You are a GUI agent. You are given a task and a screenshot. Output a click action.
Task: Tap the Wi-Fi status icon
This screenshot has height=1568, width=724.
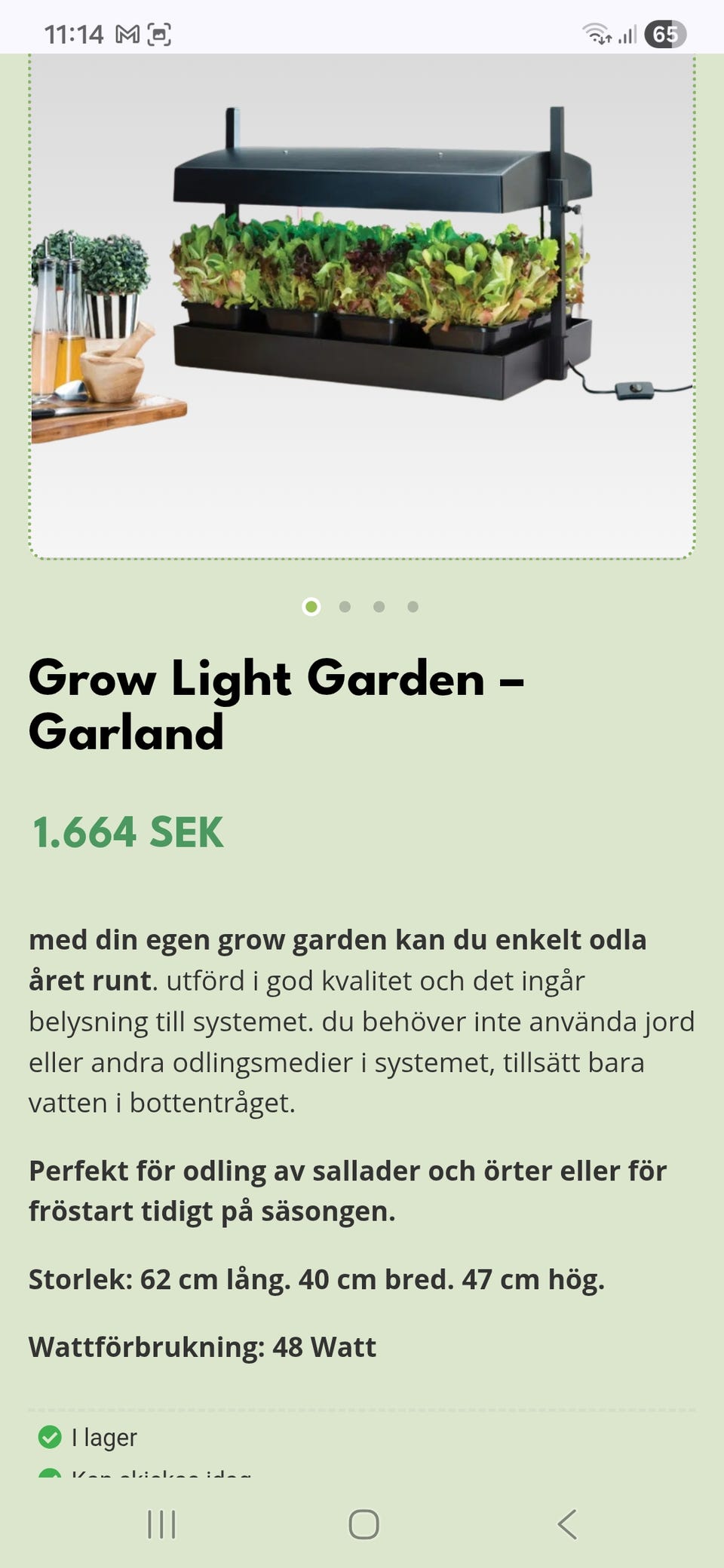(596, 33)
